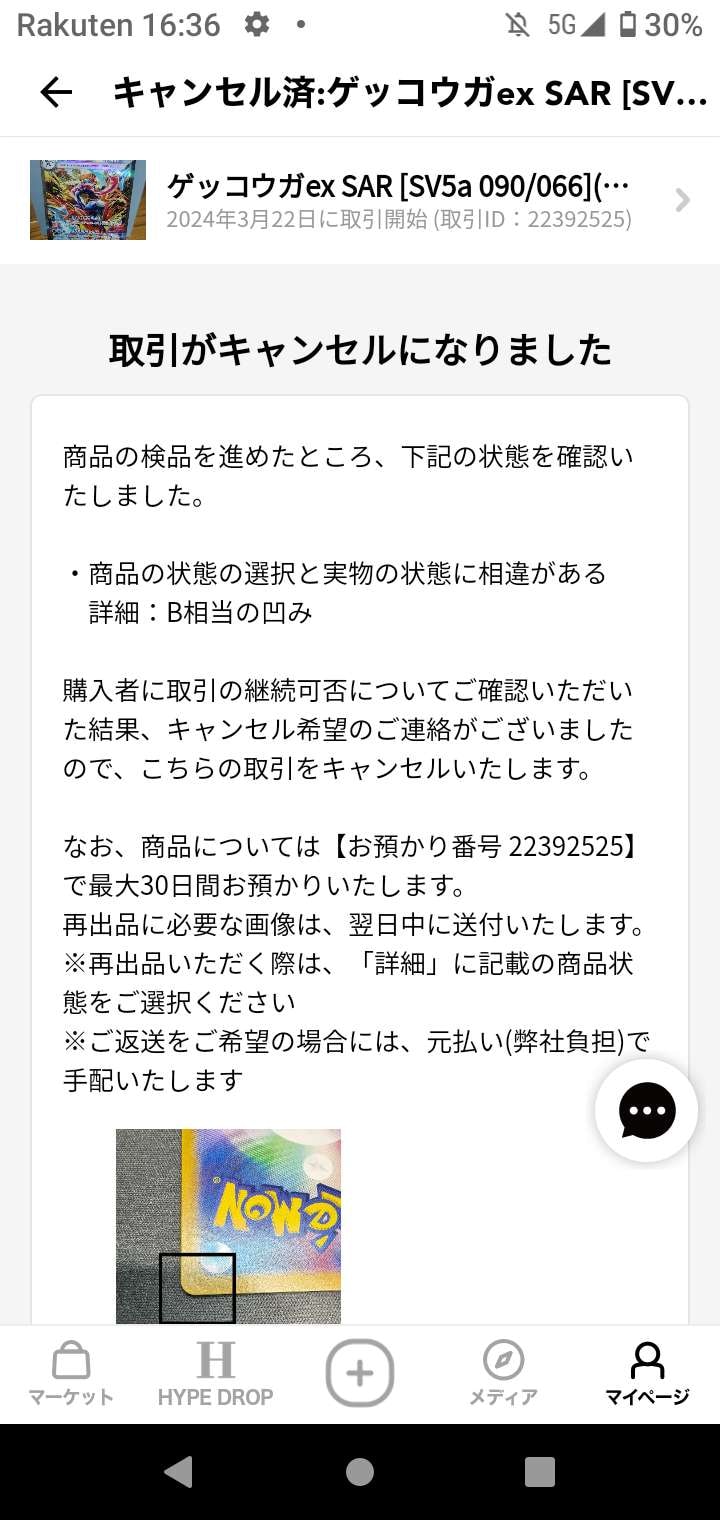The height and width of the screenshot is (1520, 720).
Task: Open the system recent apps button
Action: tap(540, 1471)
